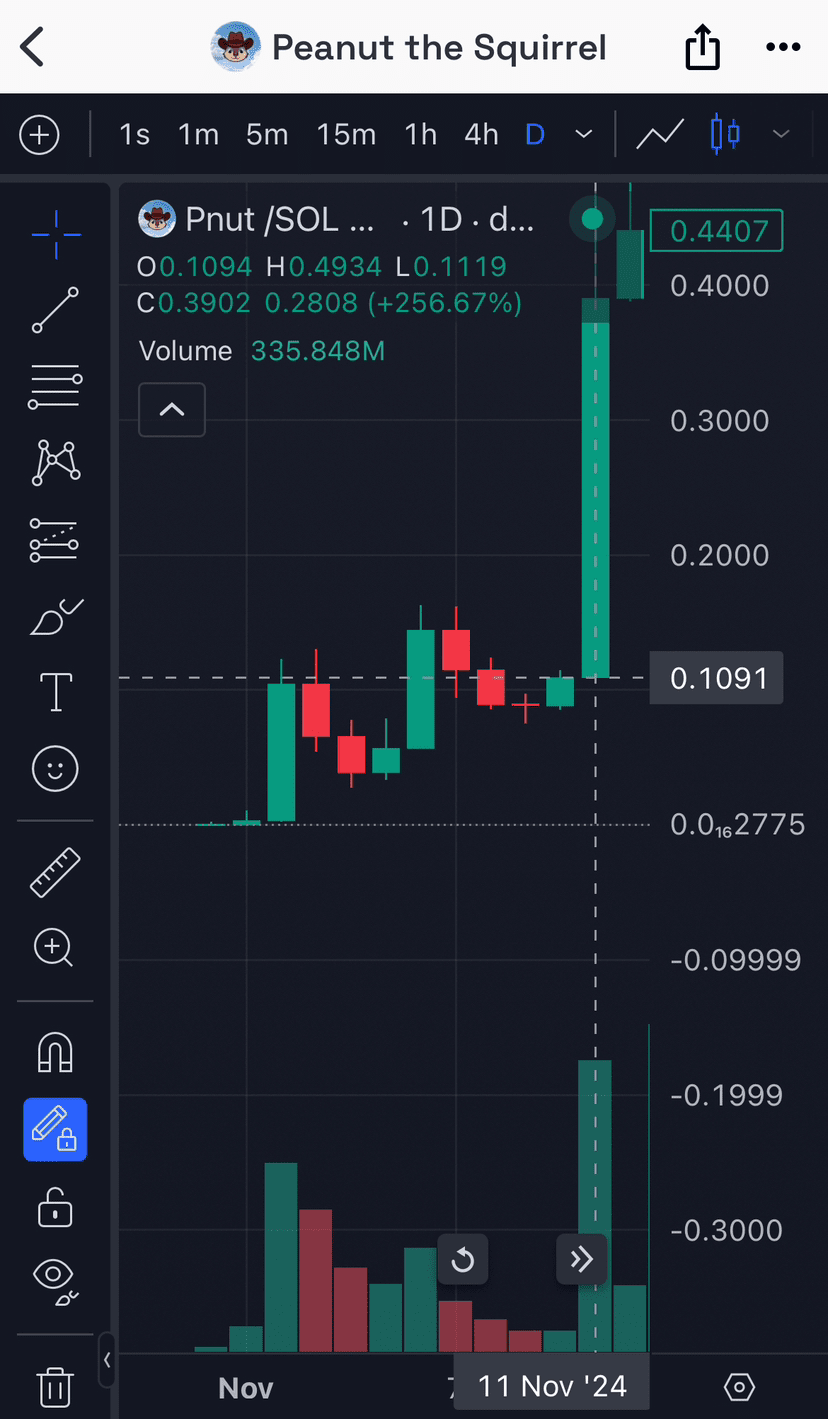
Task: Open the emoji sticker tool
Action: point(55,768)
